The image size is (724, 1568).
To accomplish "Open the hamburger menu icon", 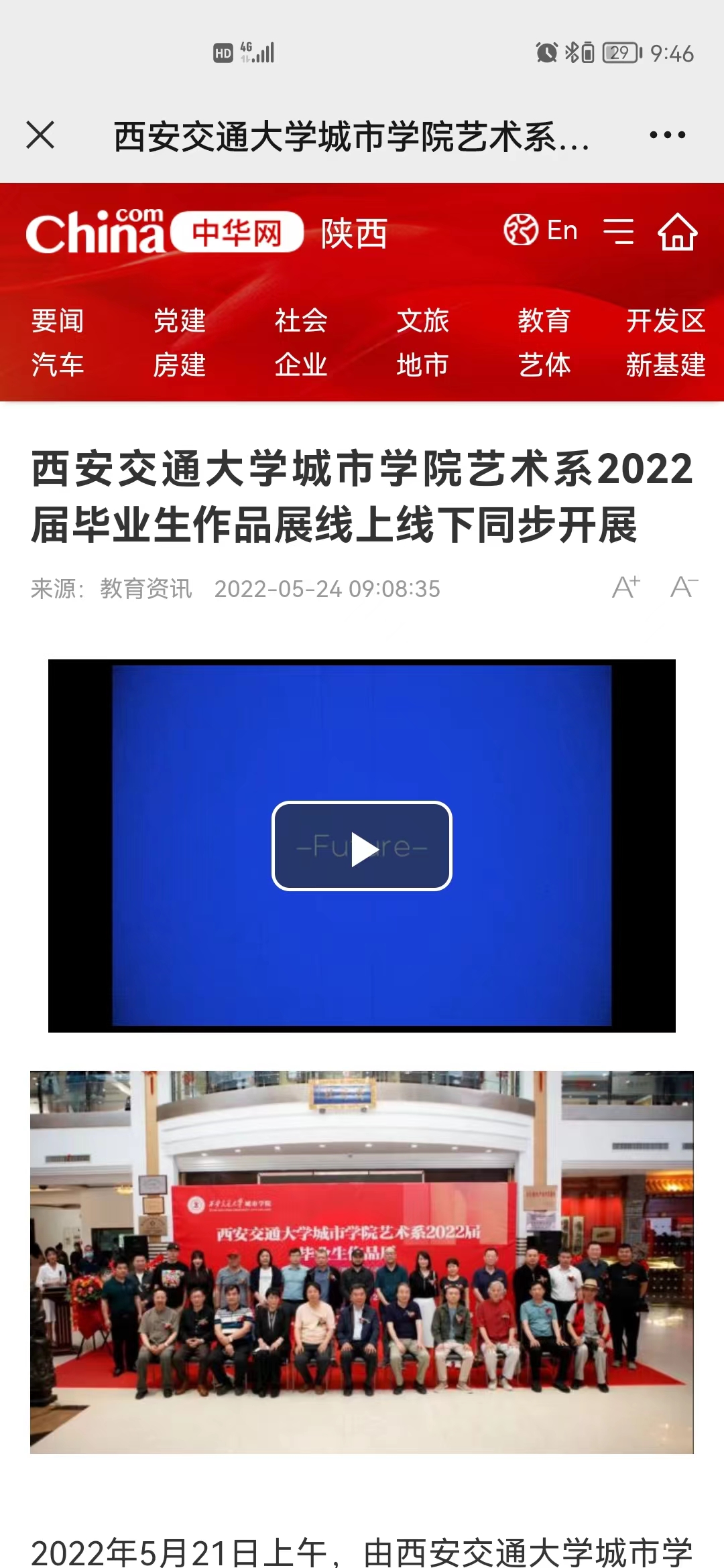I will (618, 231).
